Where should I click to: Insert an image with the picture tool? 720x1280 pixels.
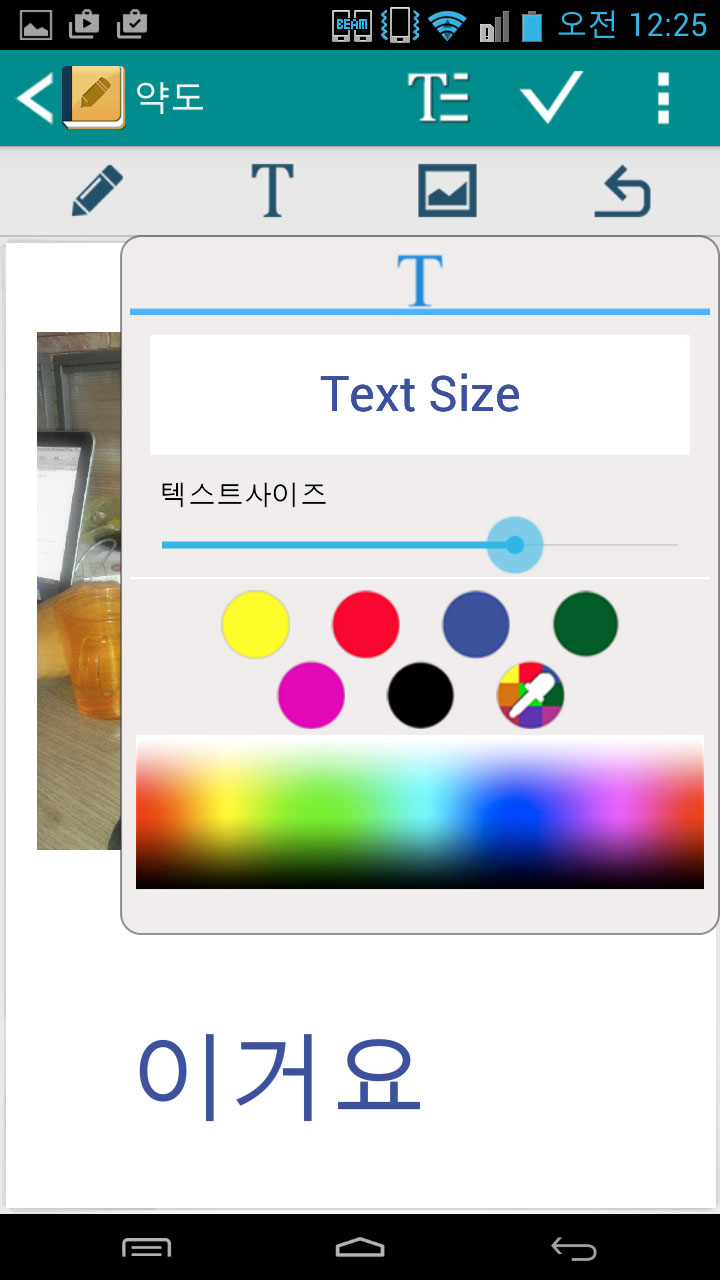click(447, 191)
